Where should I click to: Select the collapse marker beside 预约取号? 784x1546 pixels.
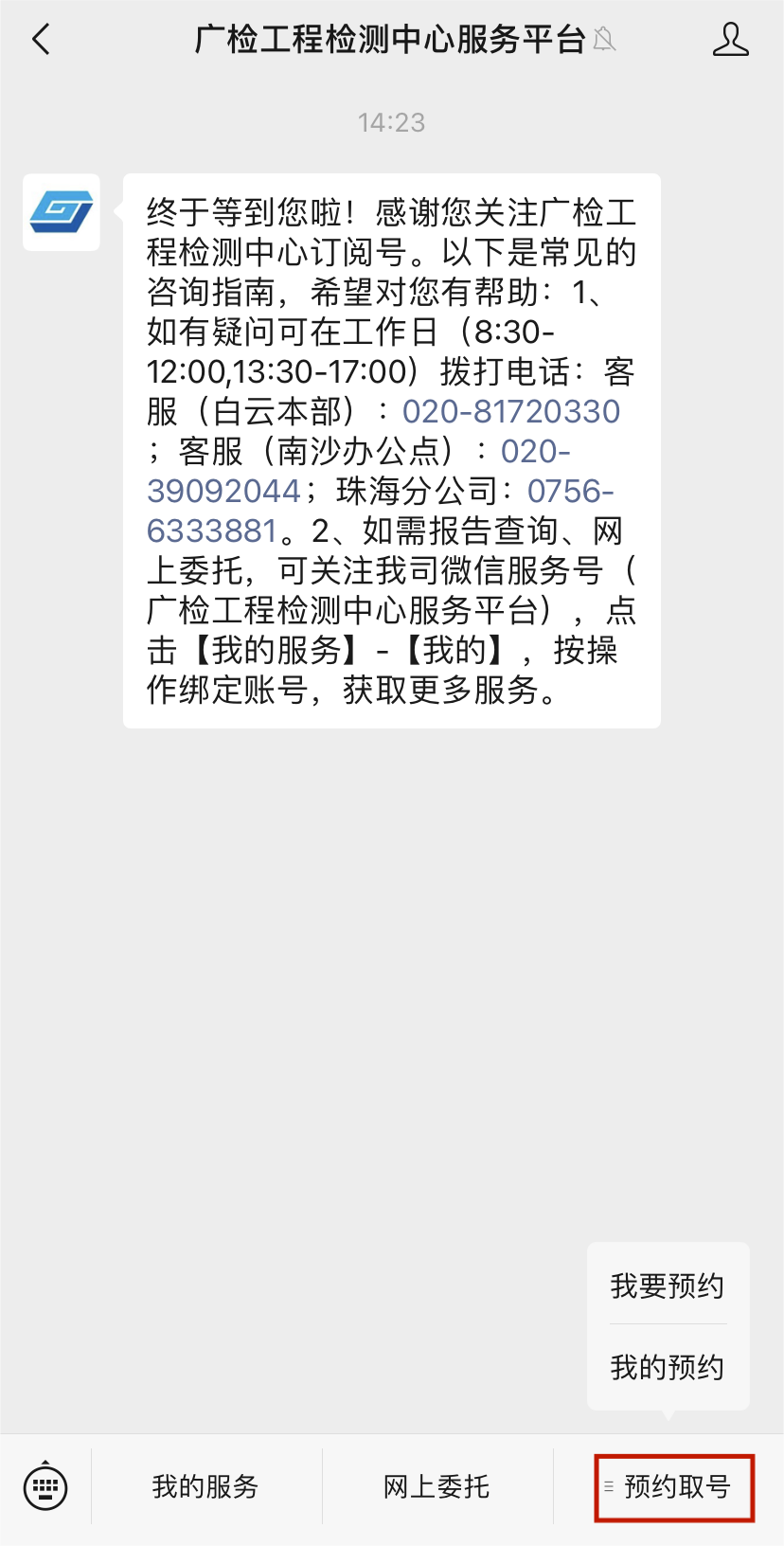[x=609, y=1486]
